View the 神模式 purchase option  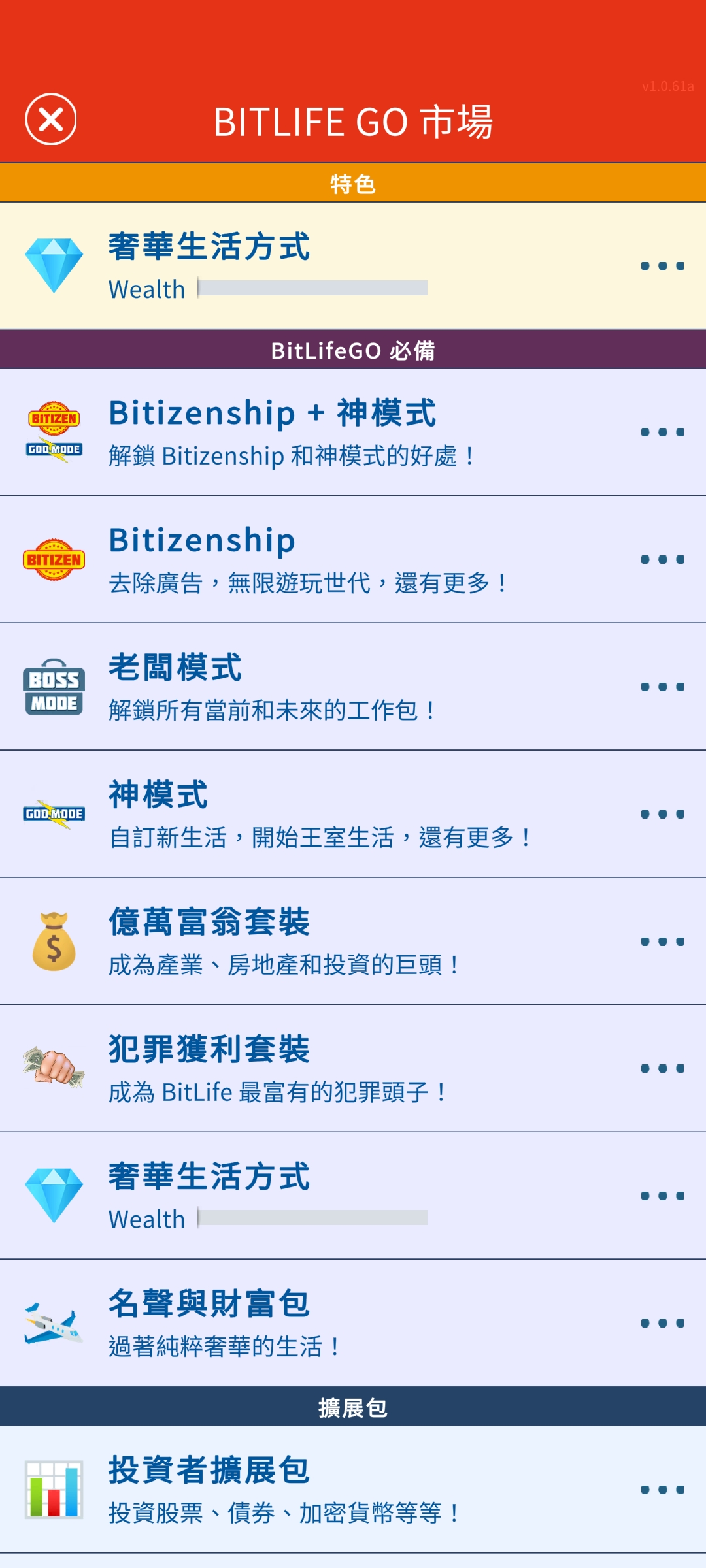pyautogui.click(x=353, y=814)
